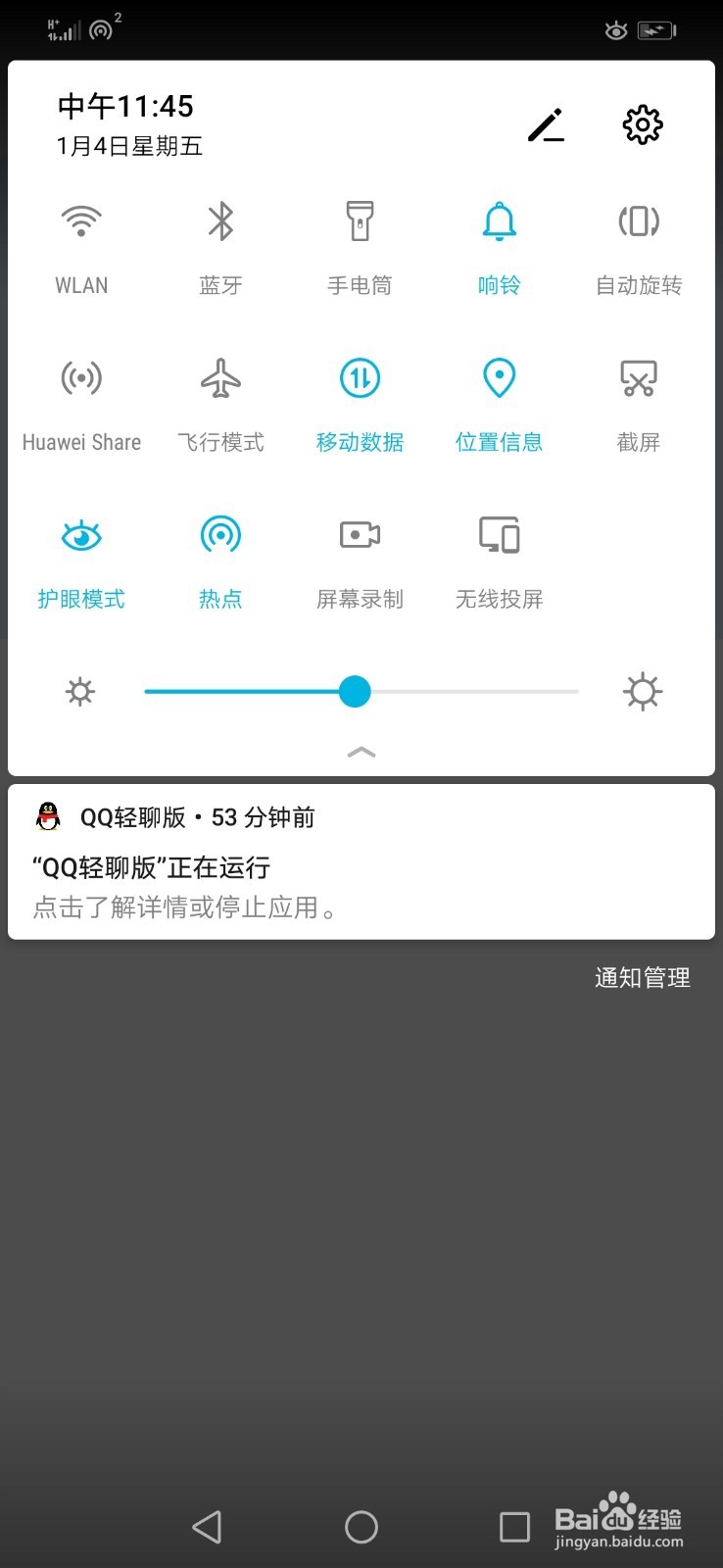Disable auto-rotate (自动旋转)
The width and height of the screenshot is (723, 1568).
click(638, 220)
